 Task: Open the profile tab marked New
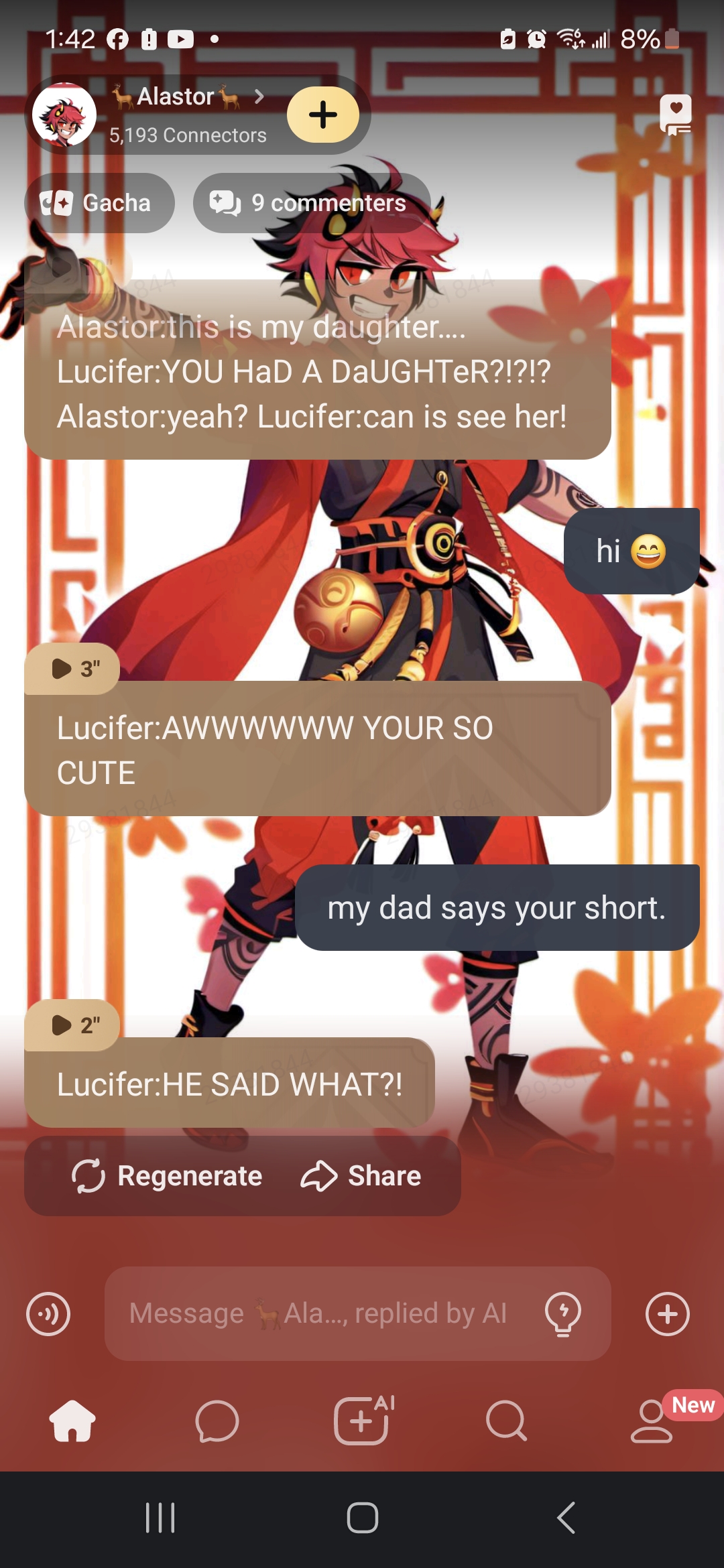(652, 1421)
